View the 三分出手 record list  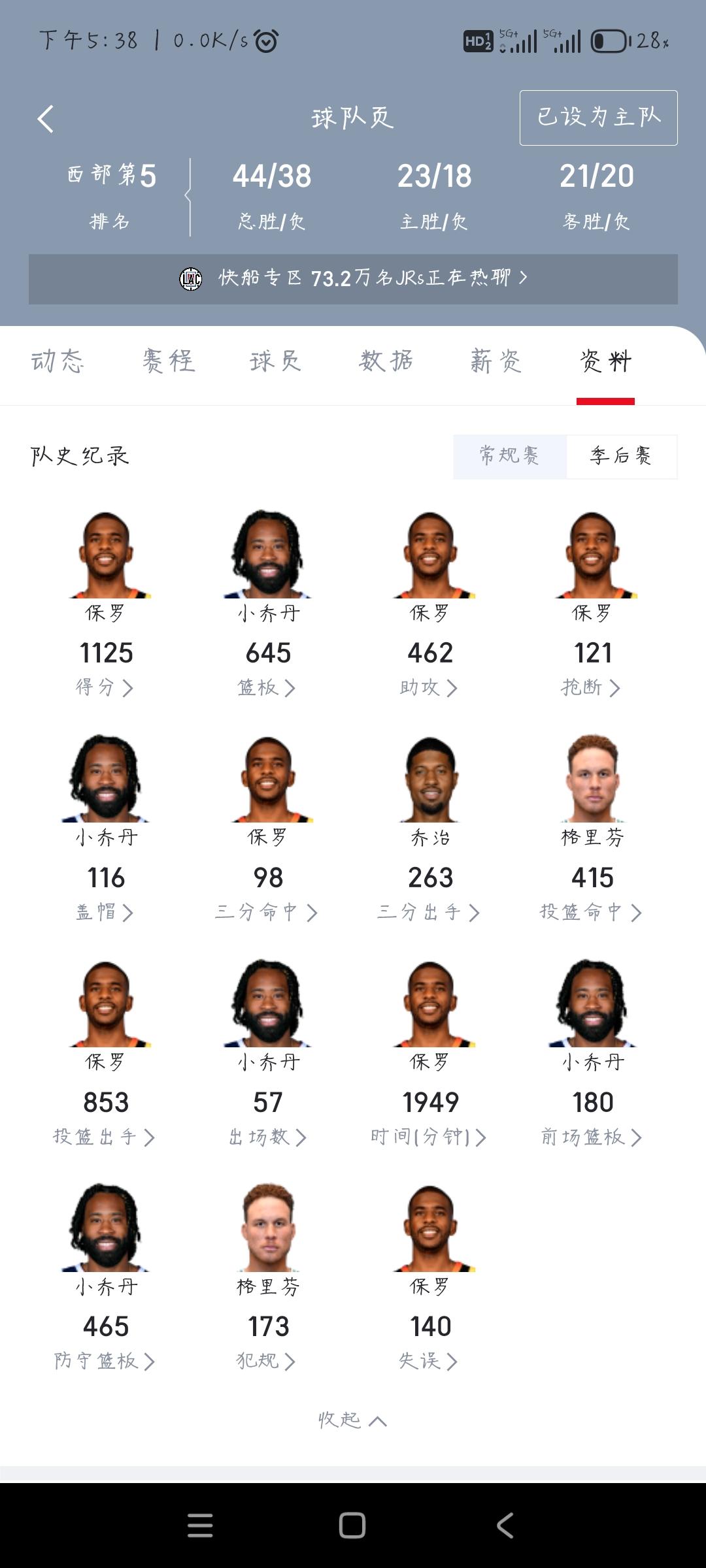click(x=429, y=912)
